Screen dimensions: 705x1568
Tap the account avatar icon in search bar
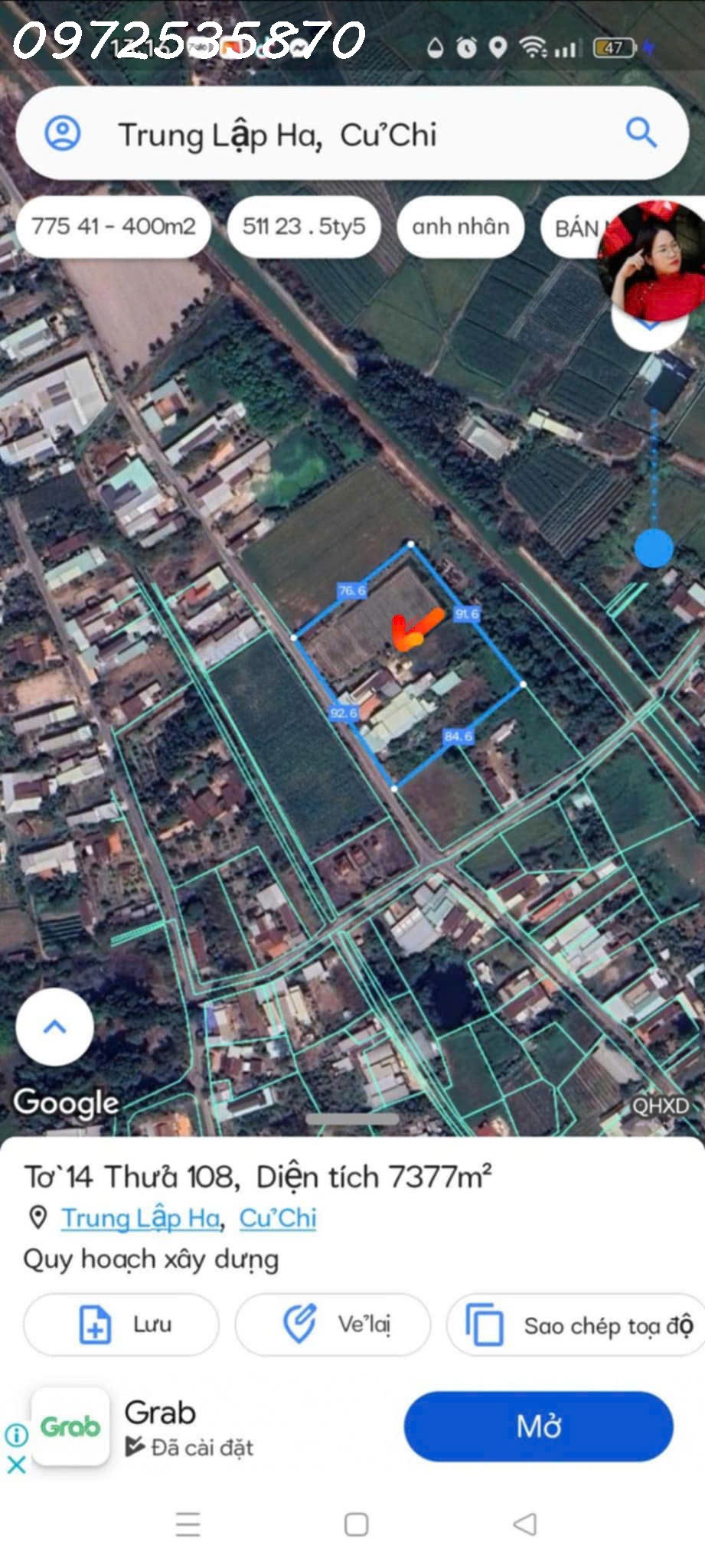(x=63, y=133)
